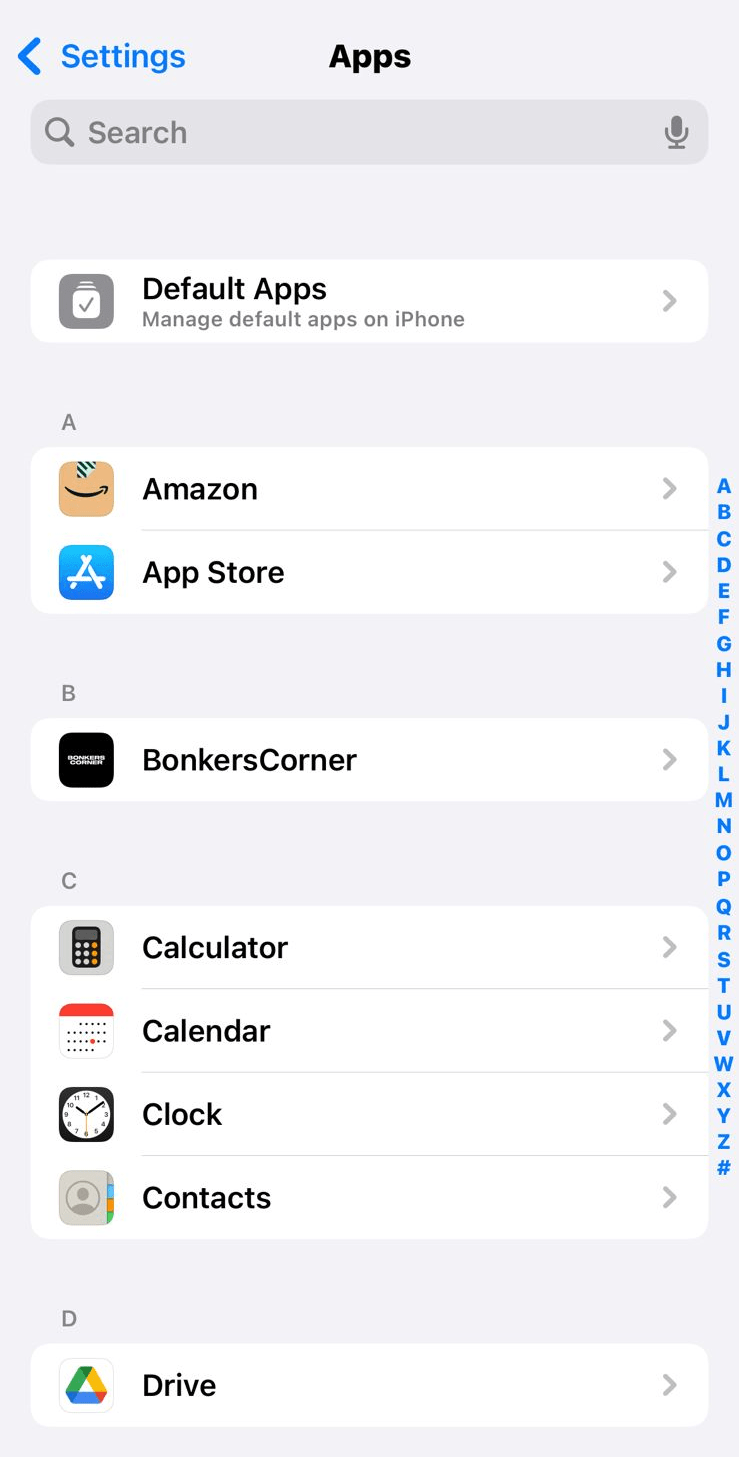Screen dimensions: 739x1457
Task: Open BonkersCorner settings
Action: [369, 760]
